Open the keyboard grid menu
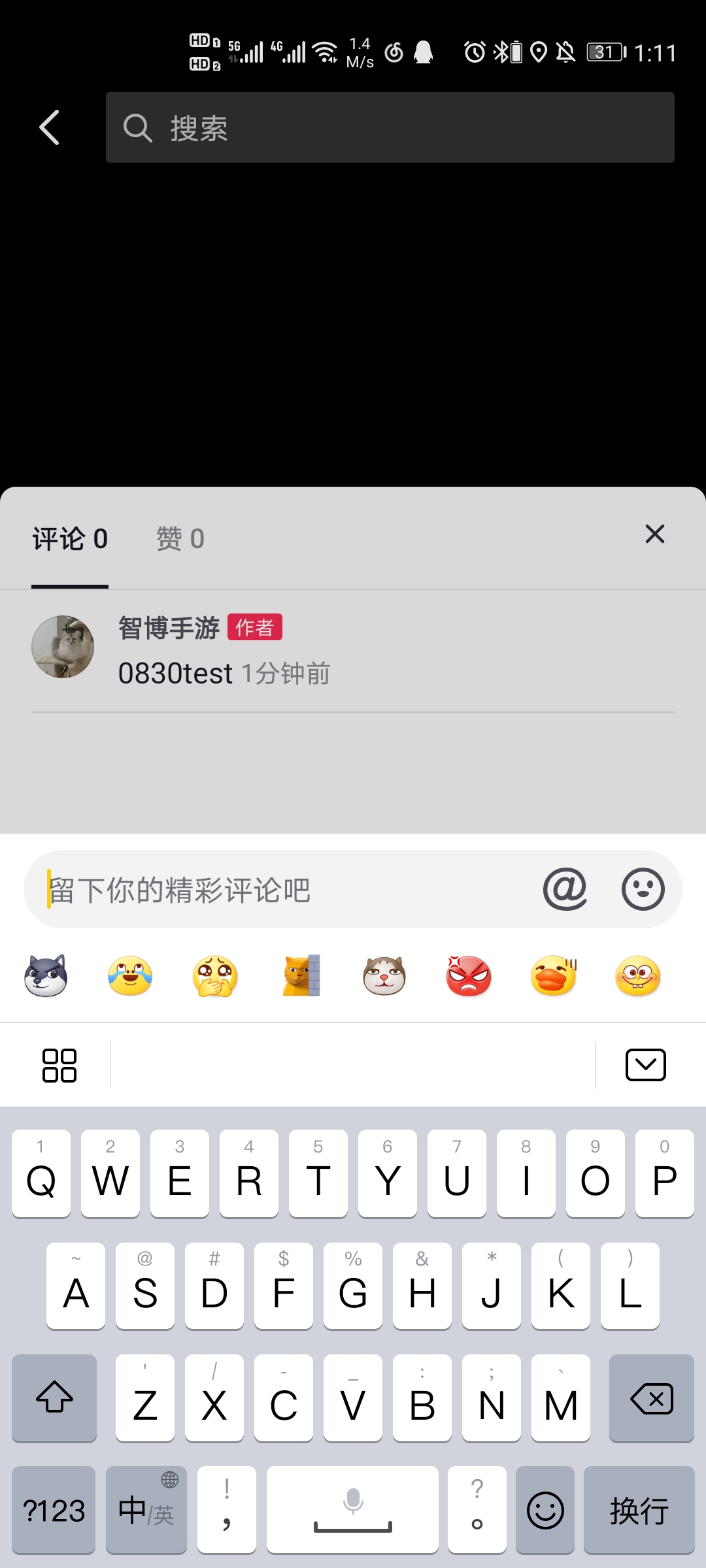Viewport: 706px width, 1568px height. tap(59, 1066)
